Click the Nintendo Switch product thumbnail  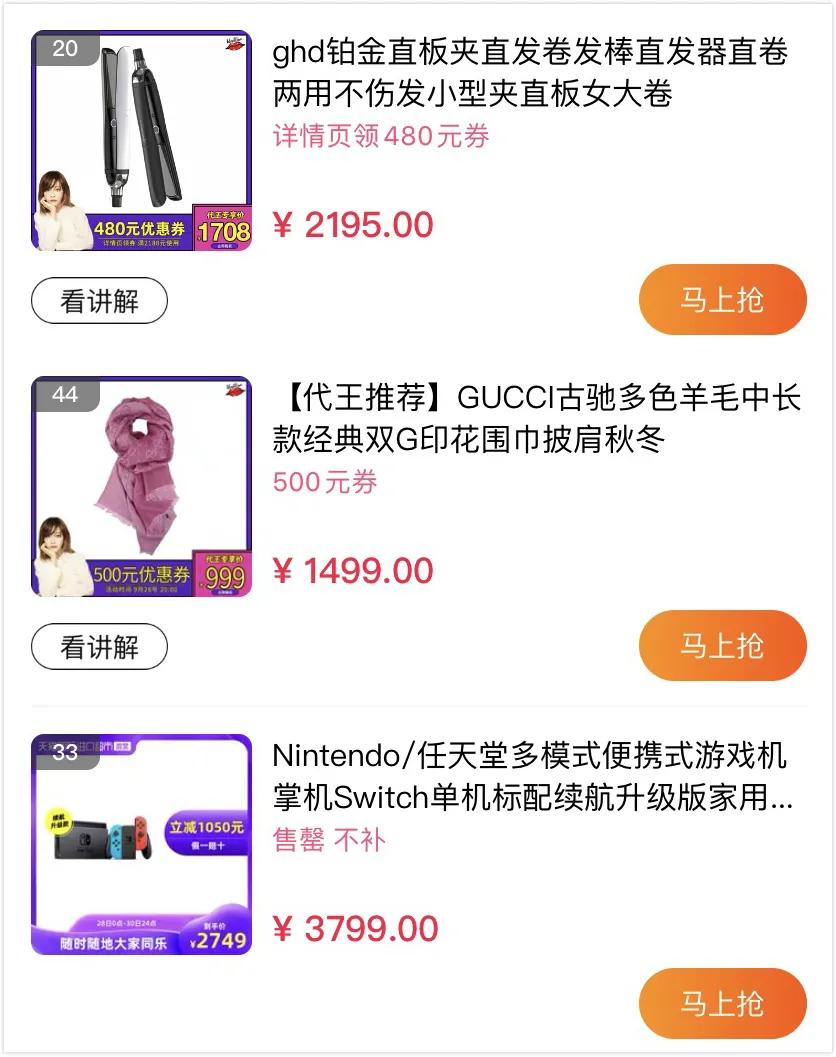[x=140, y=843]
